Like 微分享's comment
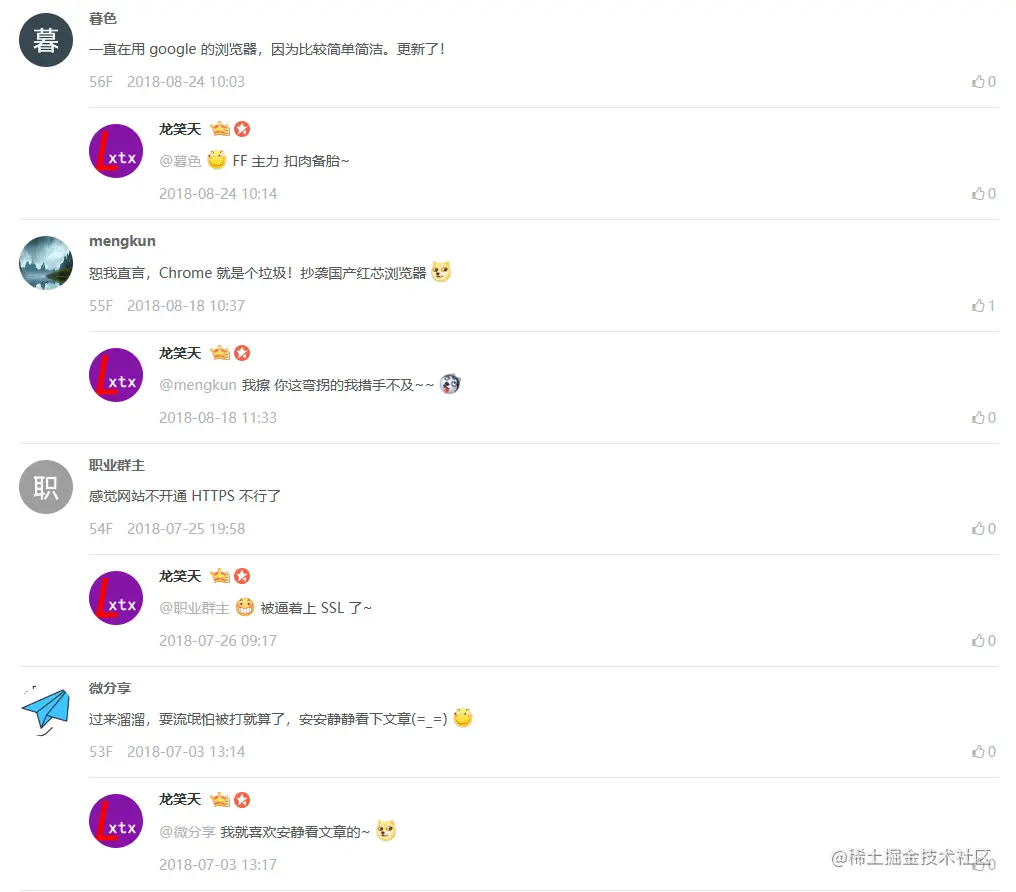This screenshot has width=1016, height=892. click(983, 752)
